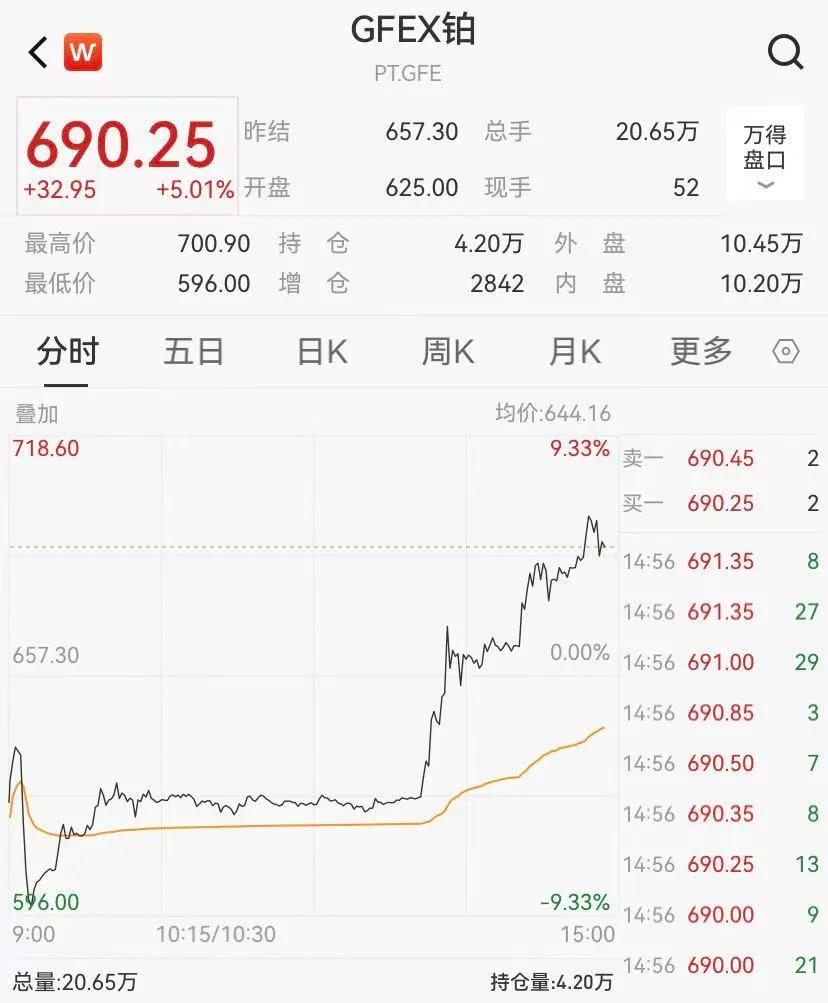
Task: Tap the 叠加 overlay option
Action: coord(36,413)
